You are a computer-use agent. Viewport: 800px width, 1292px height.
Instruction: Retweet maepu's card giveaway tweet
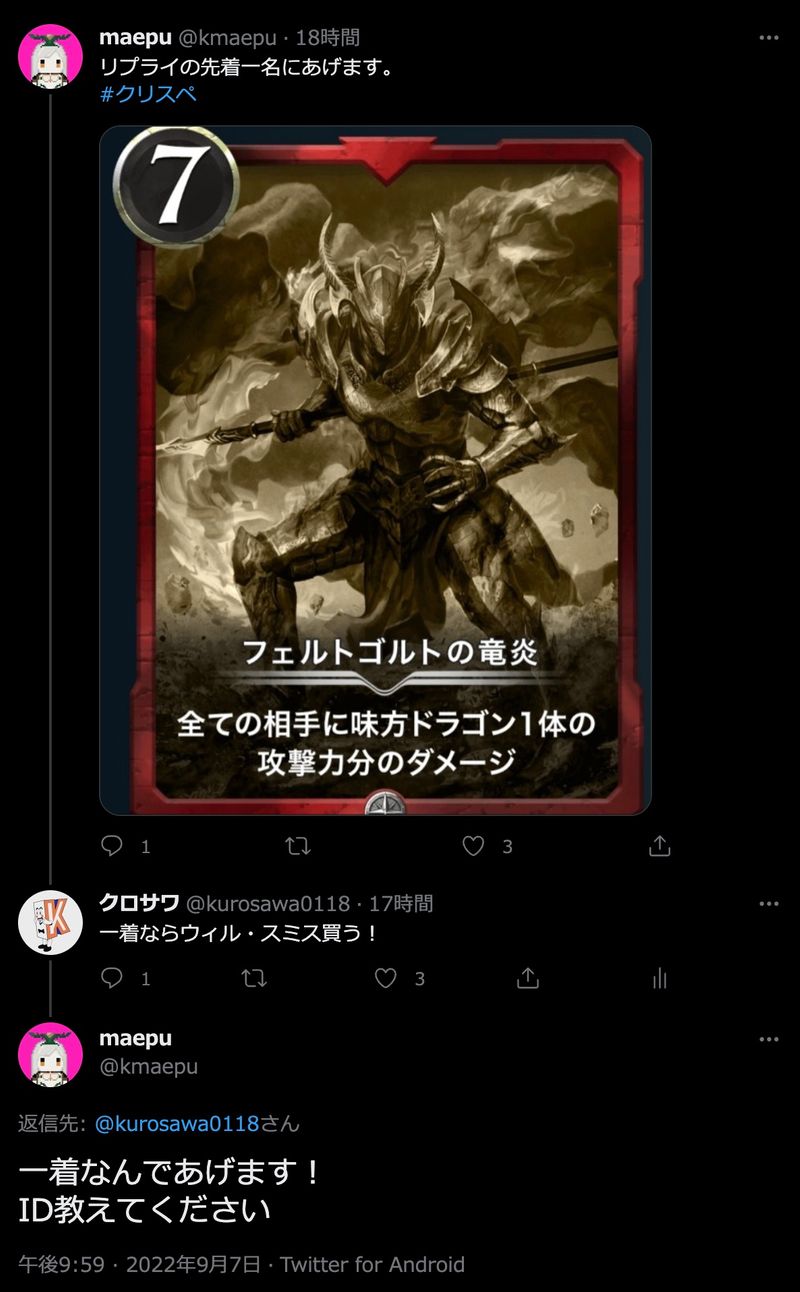click(298, 846)
